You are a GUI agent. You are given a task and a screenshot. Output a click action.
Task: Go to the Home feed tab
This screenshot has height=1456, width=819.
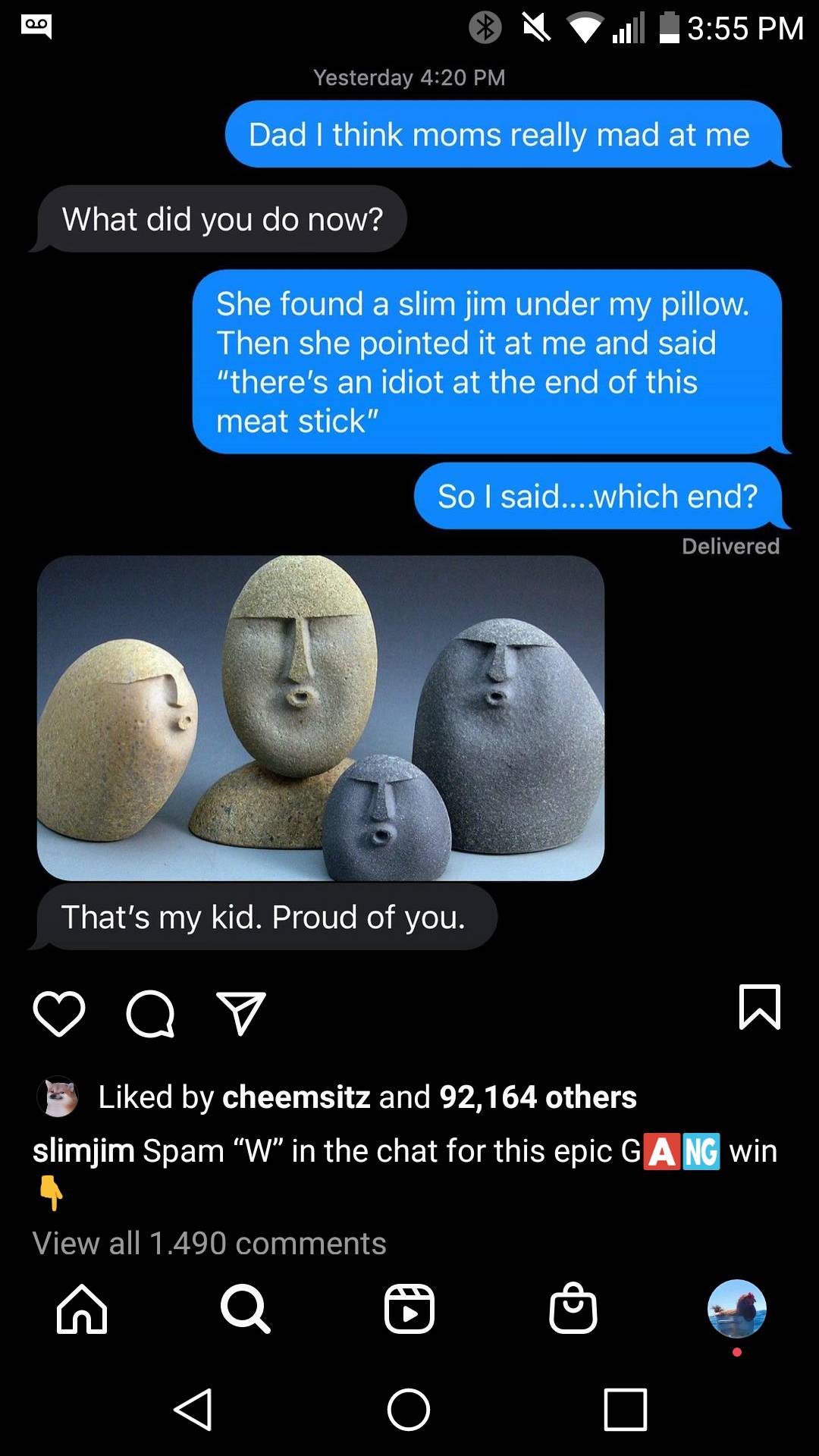pos(82,1309)
